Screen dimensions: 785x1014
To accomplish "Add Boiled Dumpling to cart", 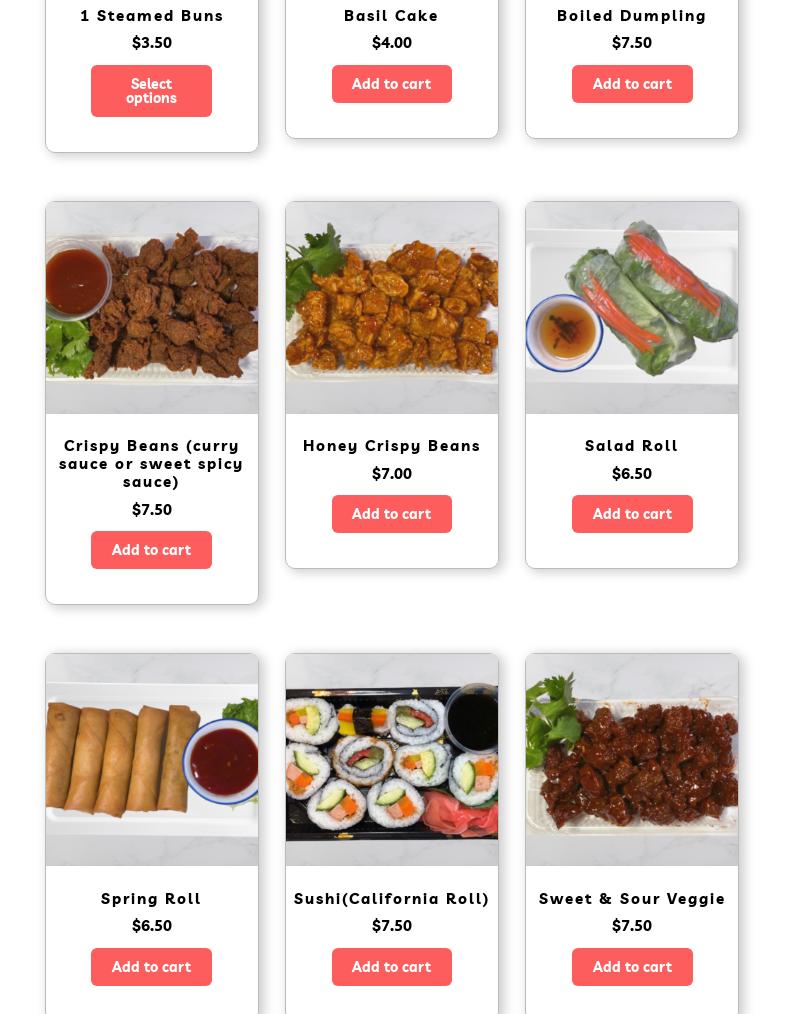I will pos(632,84).
